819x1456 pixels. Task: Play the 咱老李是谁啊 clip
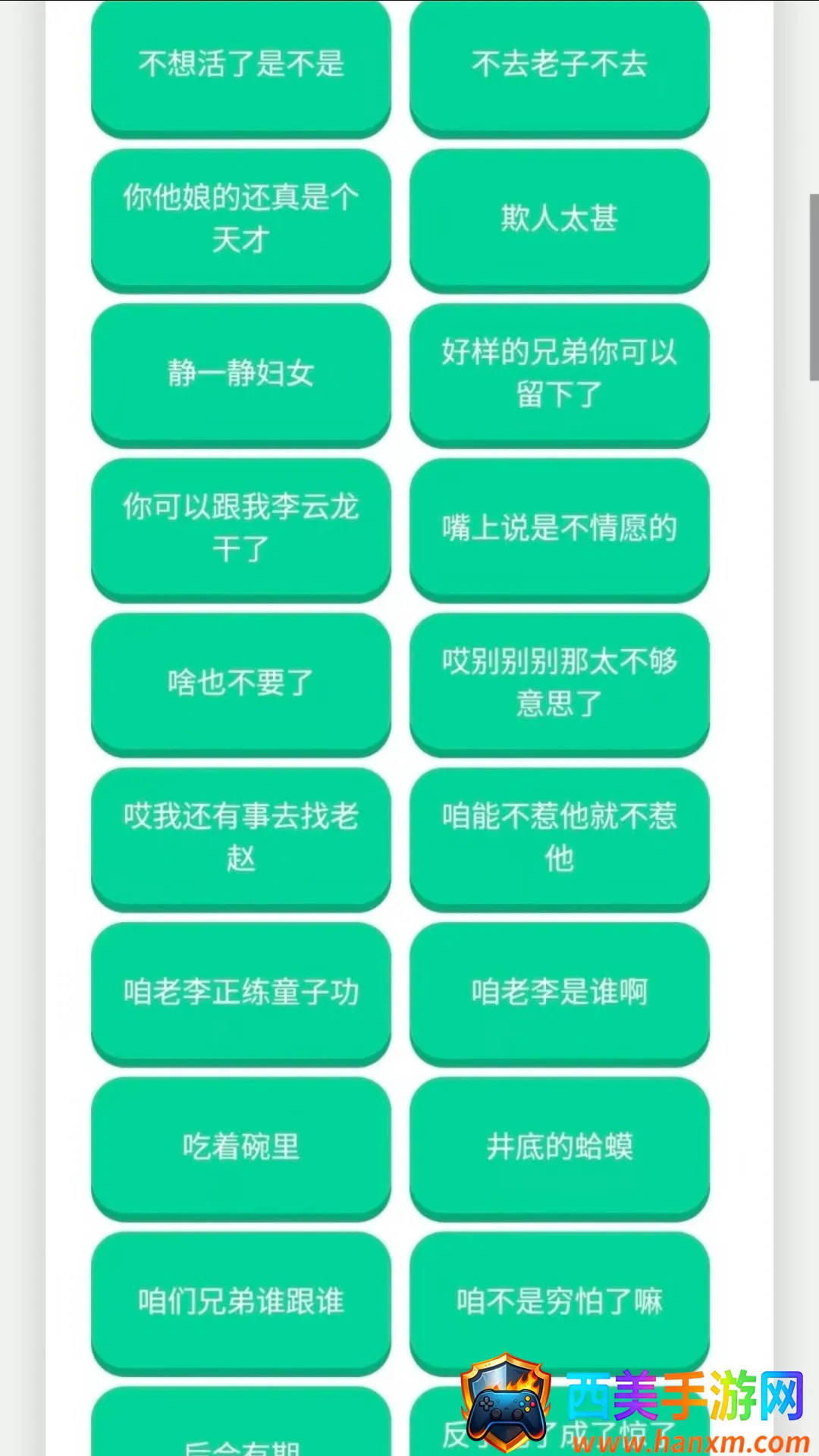560,992
